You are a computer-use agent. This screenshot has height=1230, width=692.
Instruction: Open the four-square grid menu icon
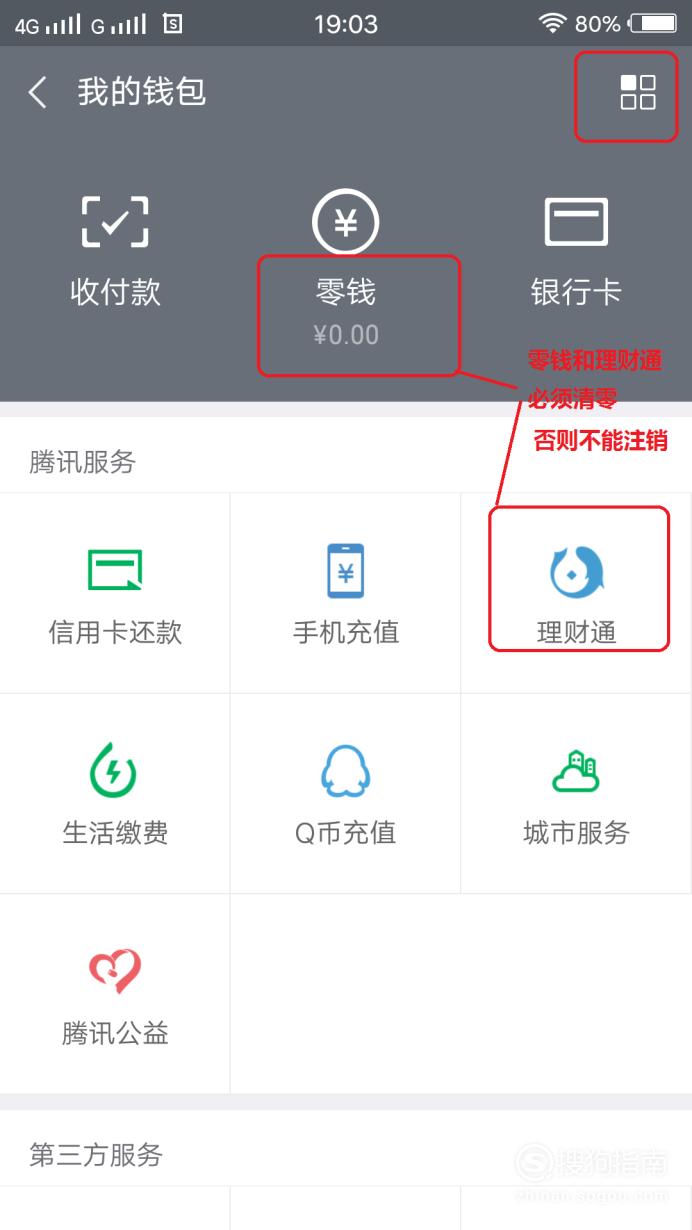[637, 92]
